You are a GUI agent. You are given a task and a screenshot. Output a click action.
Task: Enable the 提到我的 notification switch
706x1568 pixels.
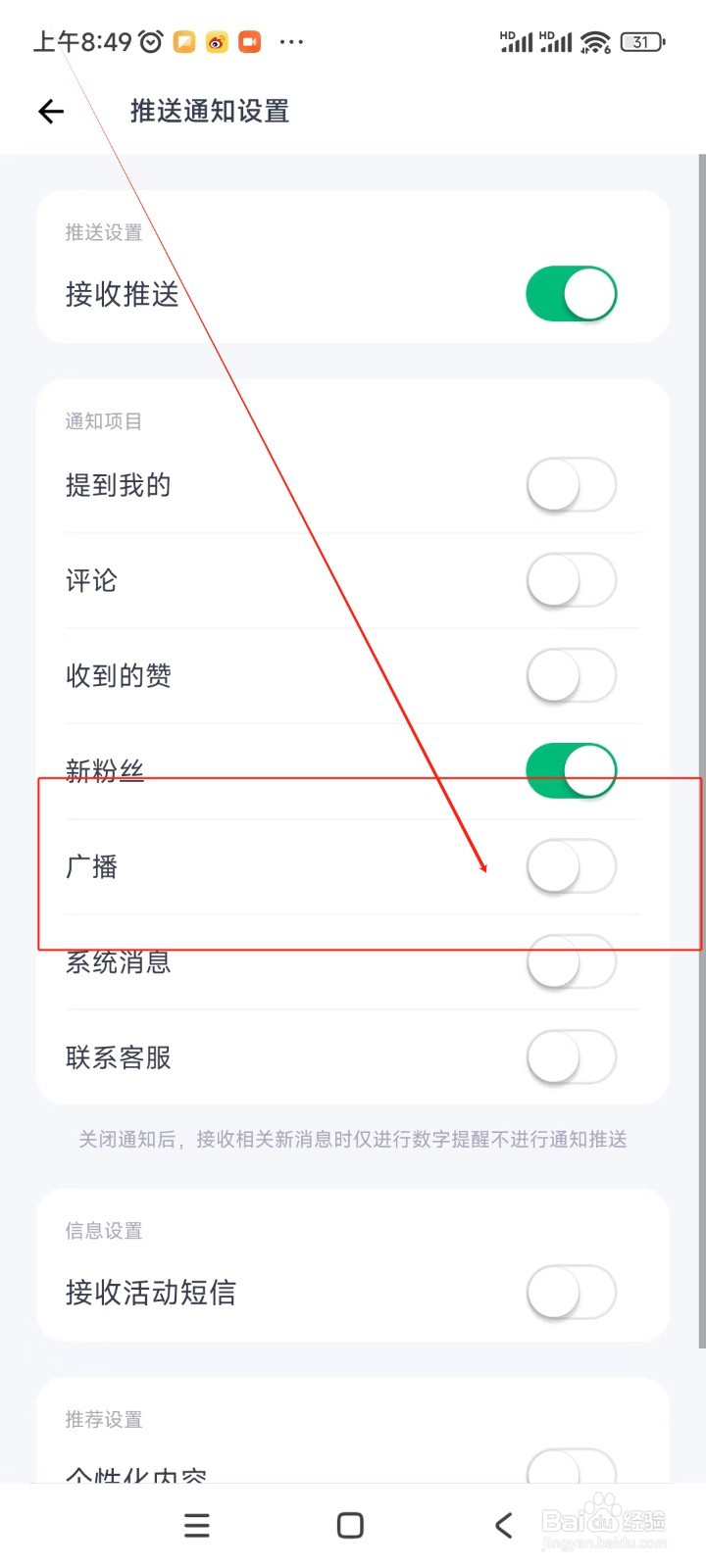pos(572,485)
